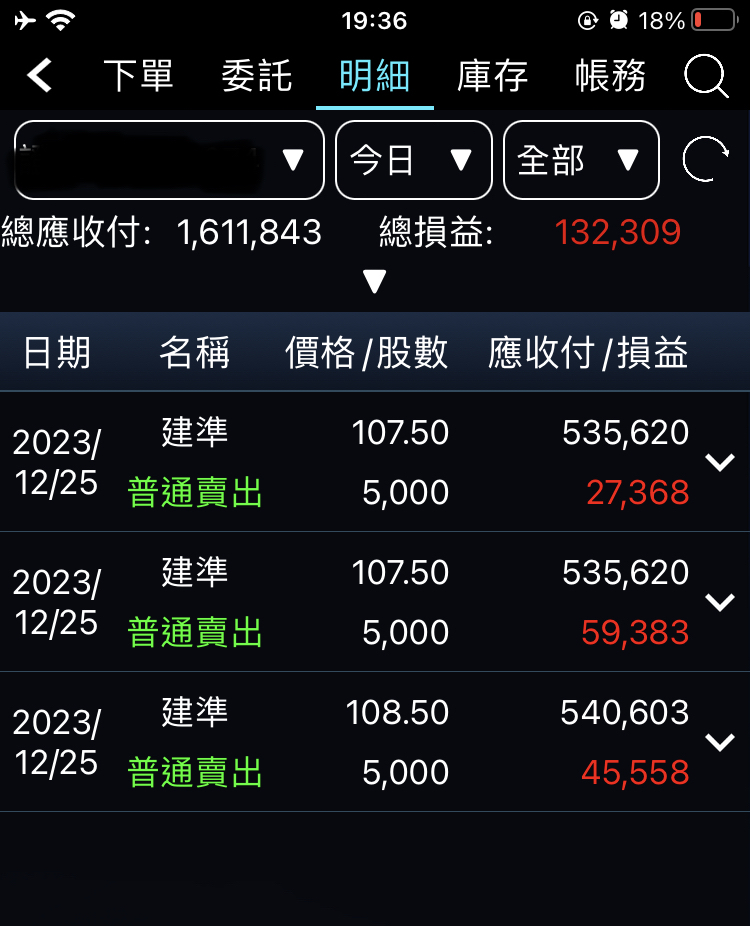Open the search magnifier icon
The image size is (750, 926).
[706, 76]
